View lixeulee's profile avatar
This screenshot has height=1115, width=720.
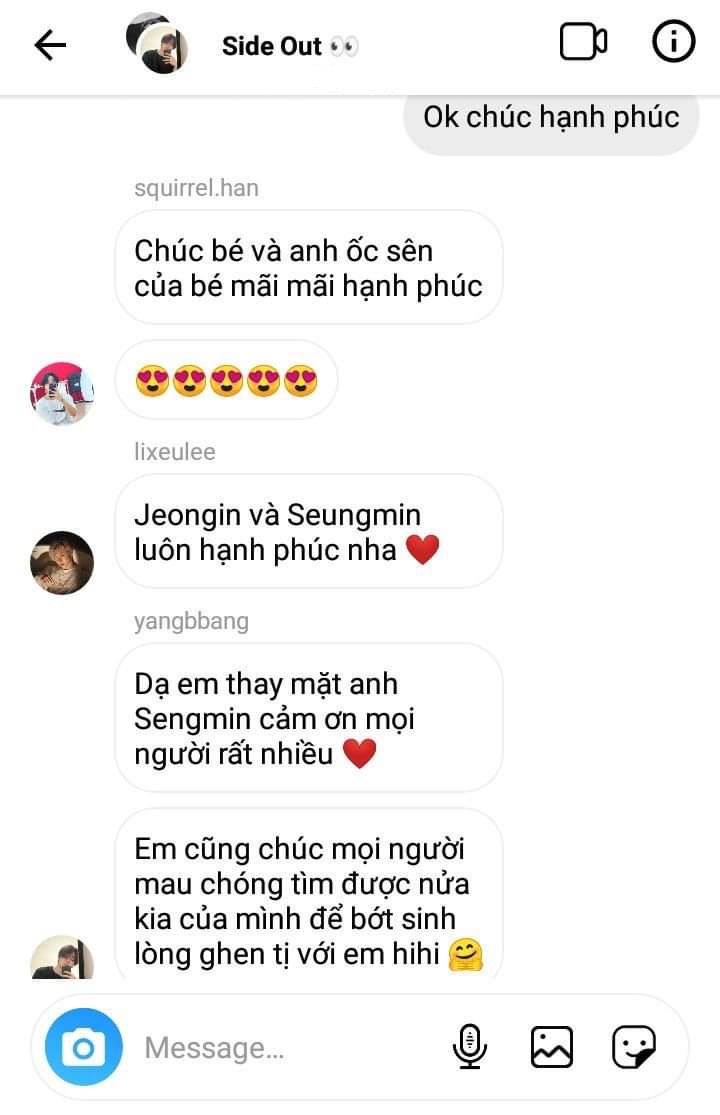pyautogui.click(x=62, y=563)
